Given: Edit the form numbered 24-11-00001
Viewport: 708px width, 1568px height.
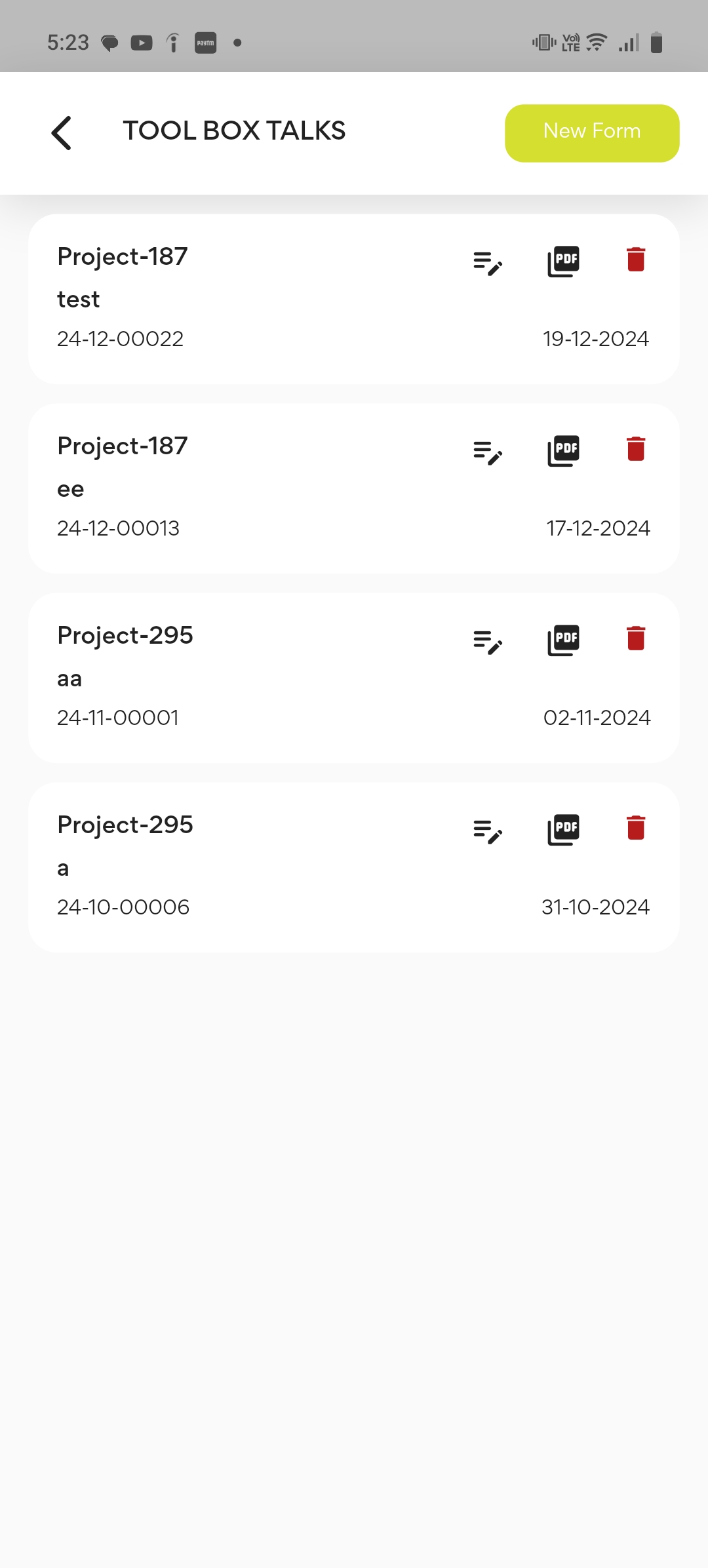Looking at the screenshot, I should tap(488, 642).
